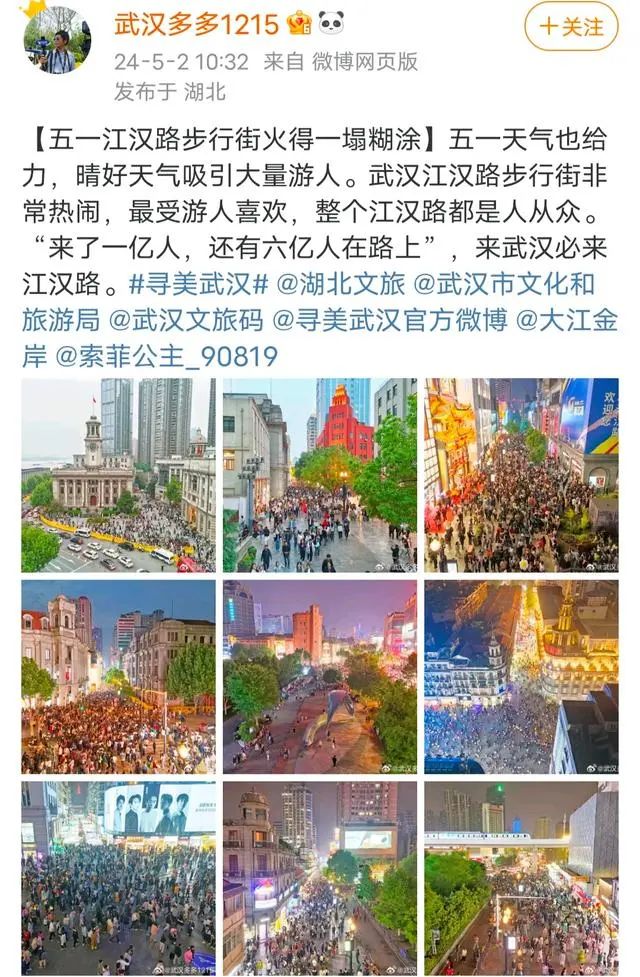Open the night crowd photo with blue billboard
The height and width of the screenshot is (977, 640).
tap(521, 475)
